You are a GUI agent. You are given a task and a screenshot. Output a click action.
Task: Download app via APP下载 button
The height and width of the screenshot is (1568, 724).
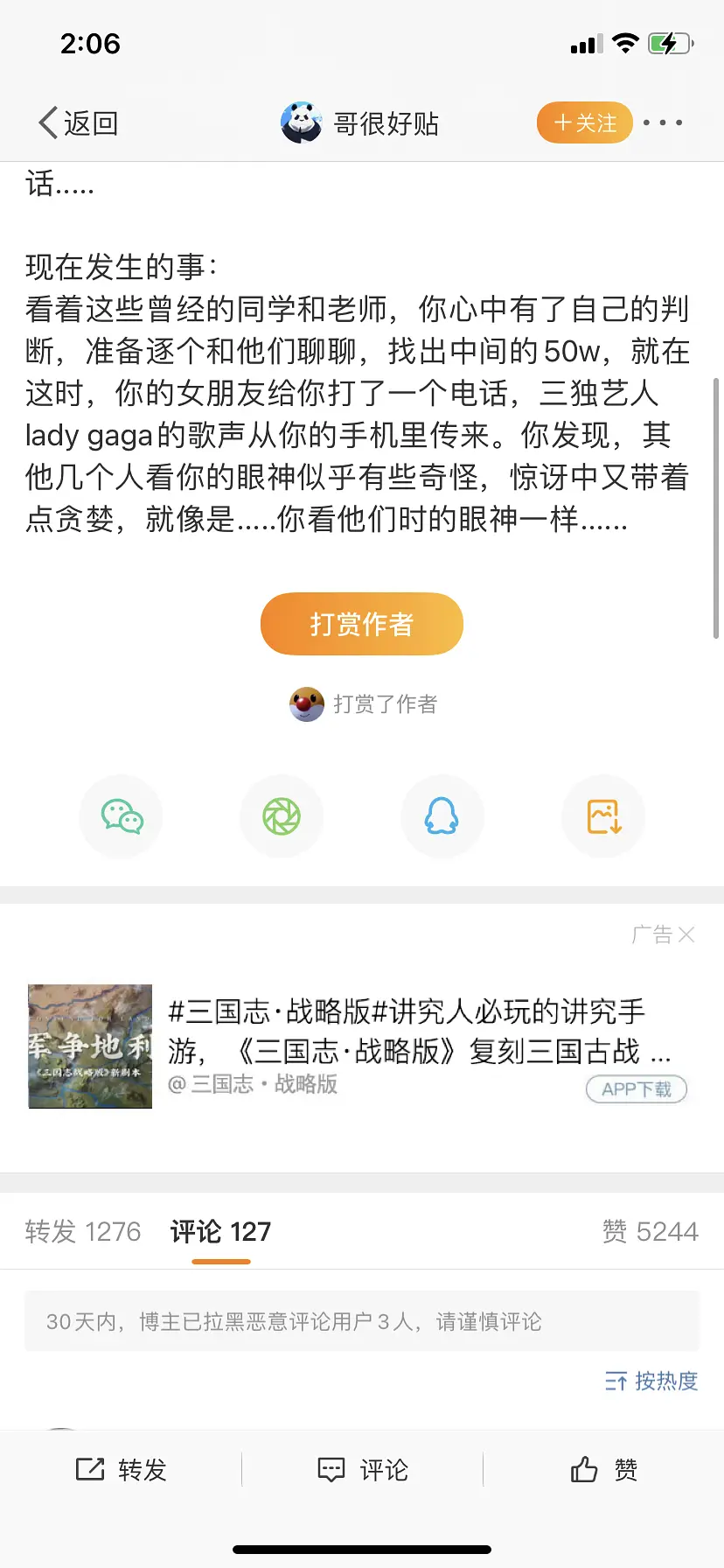coord(637,1089)
